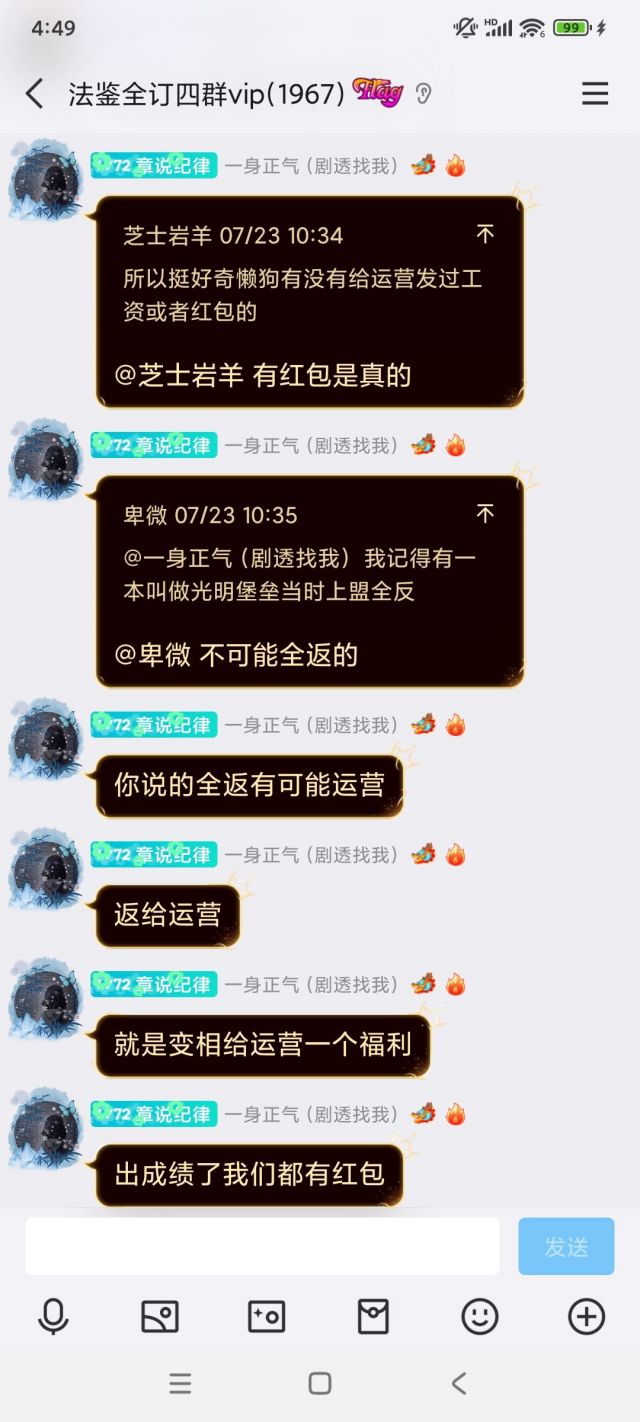Open more options with plus icon
640x1422 pixels.
[587, 1317]
